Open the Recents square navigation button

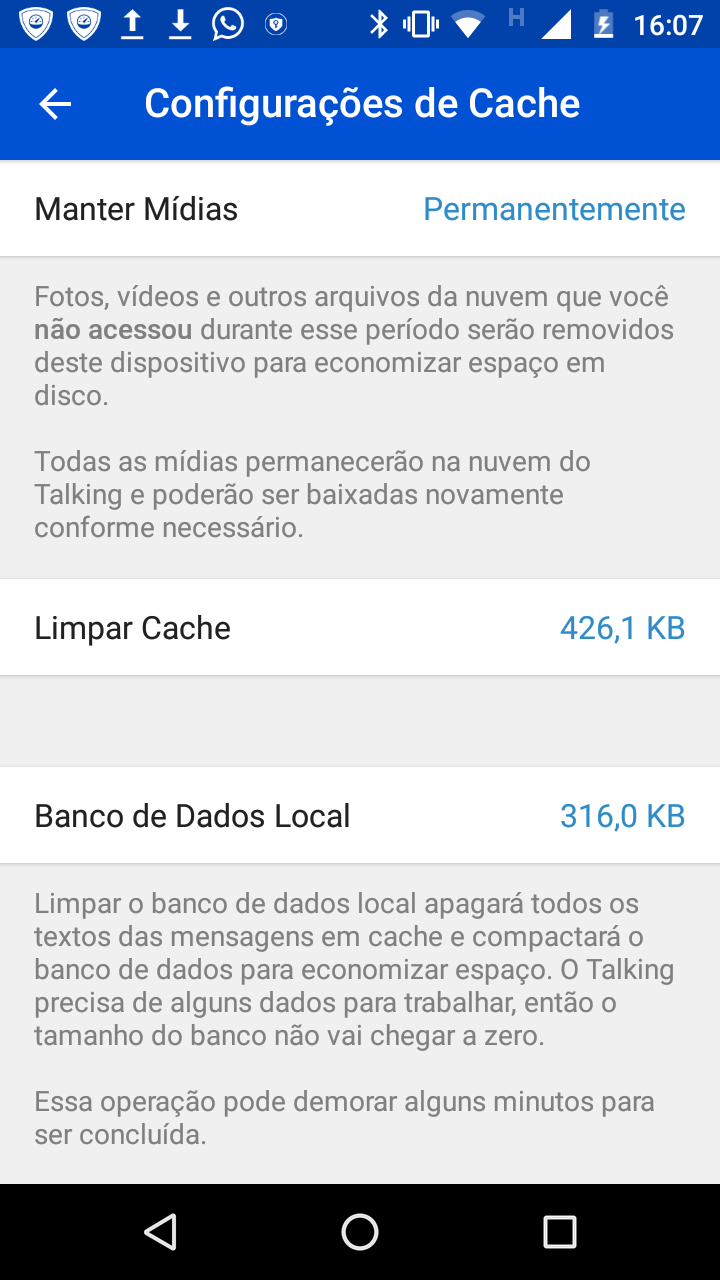click(562, 1231)
